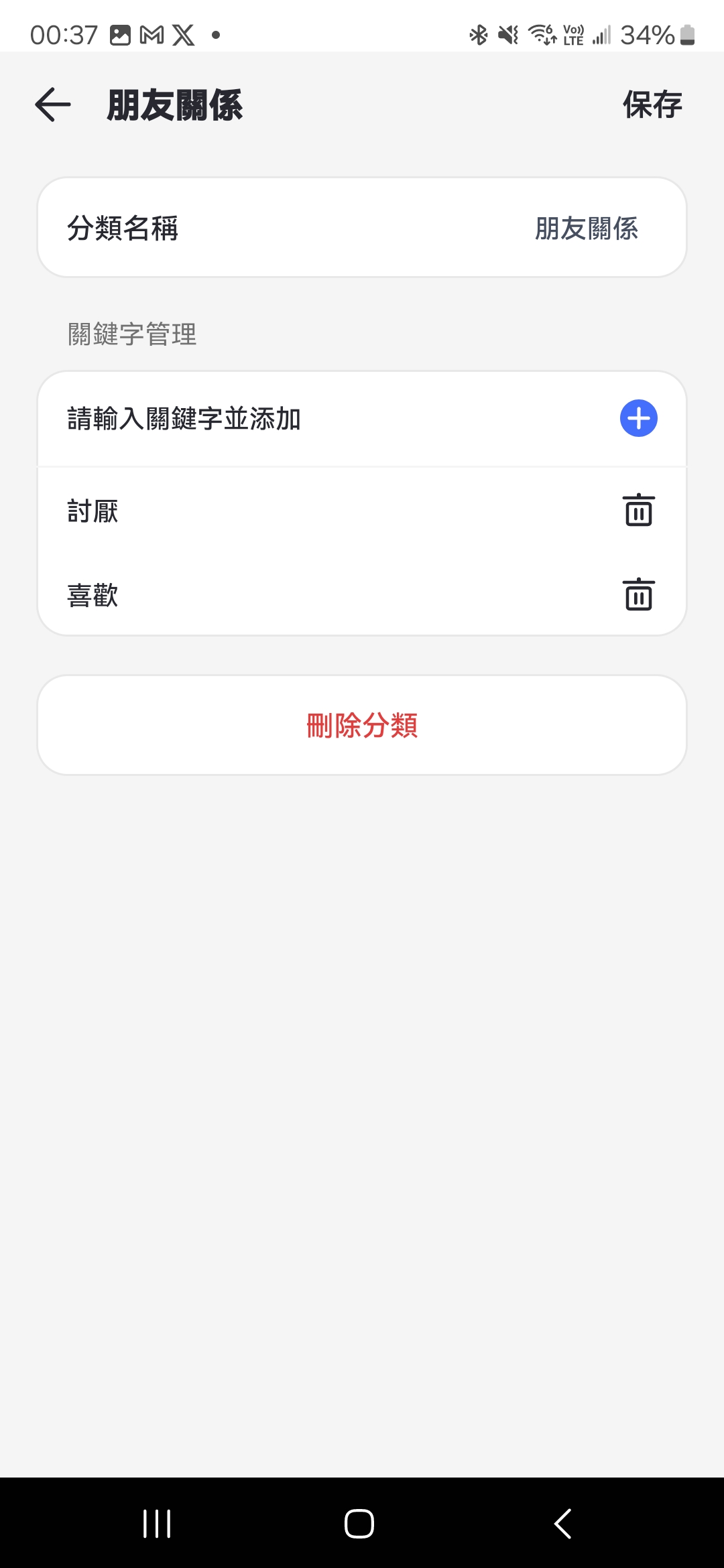Edit the 分類名稱 category name row

362,228
